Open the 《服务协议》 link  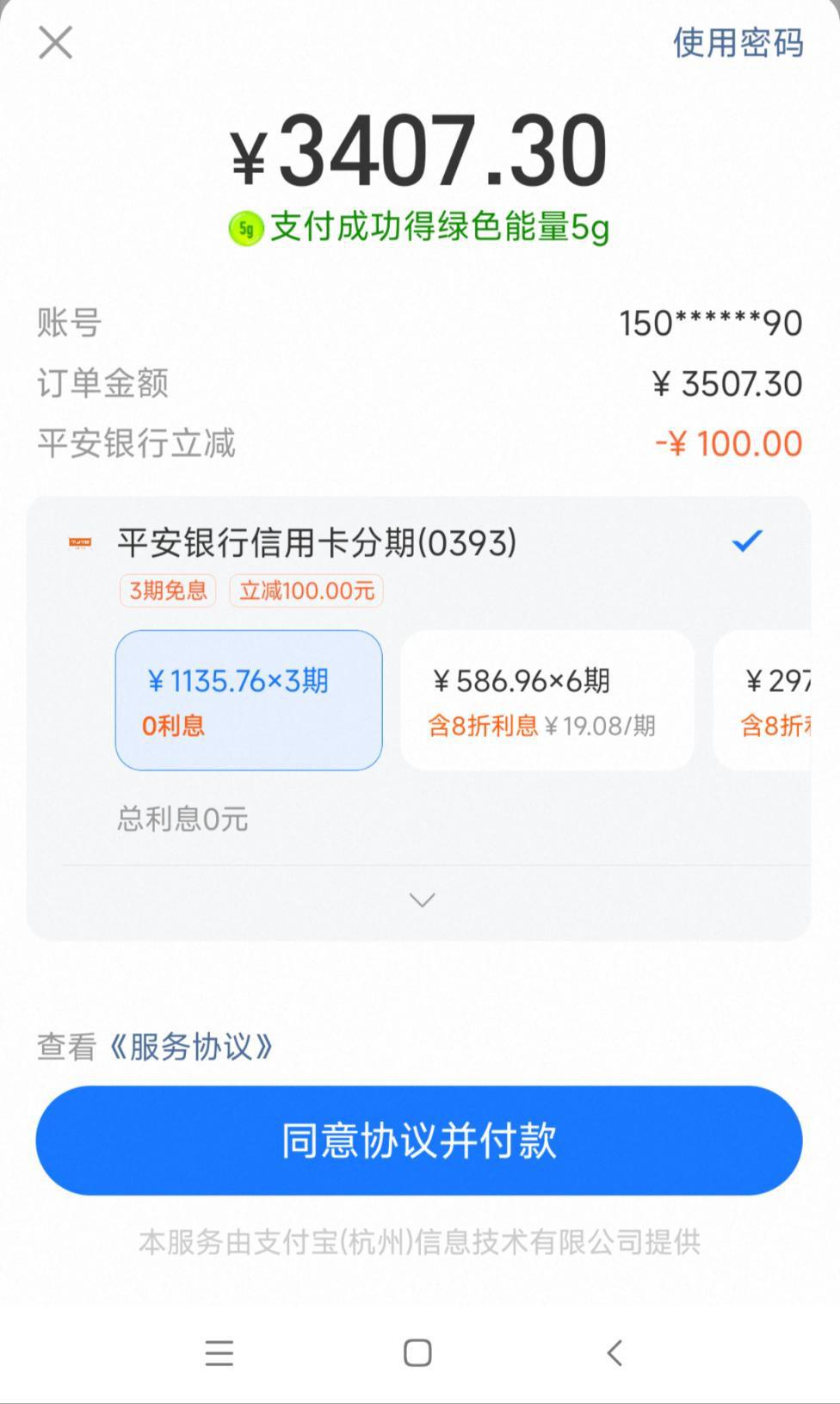click(x=192, y=1047)
